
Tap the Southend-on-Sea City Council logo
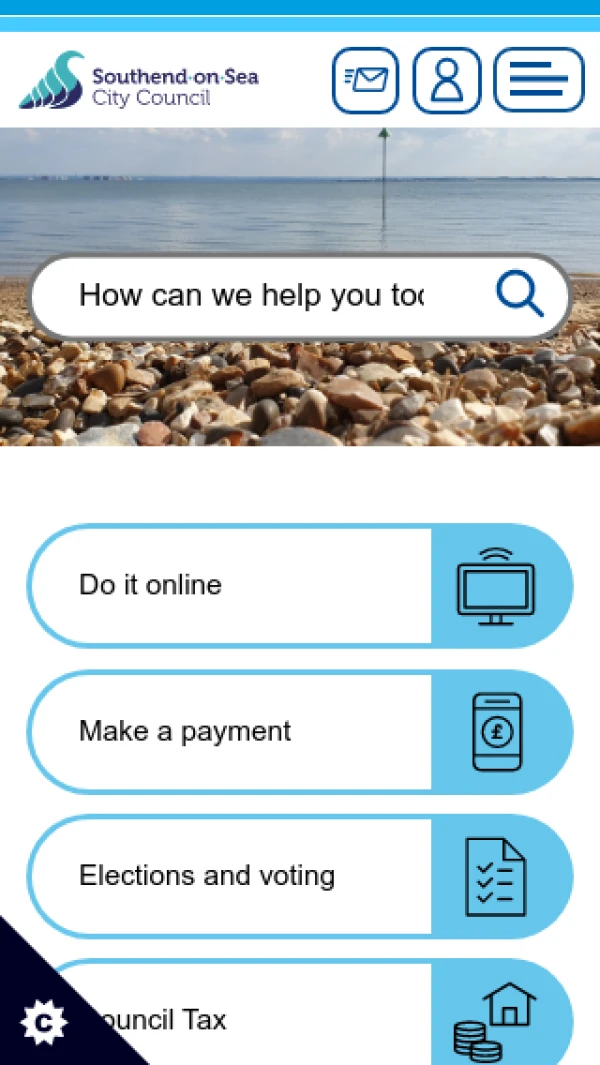pyautogui.click(x=139, y=80)
